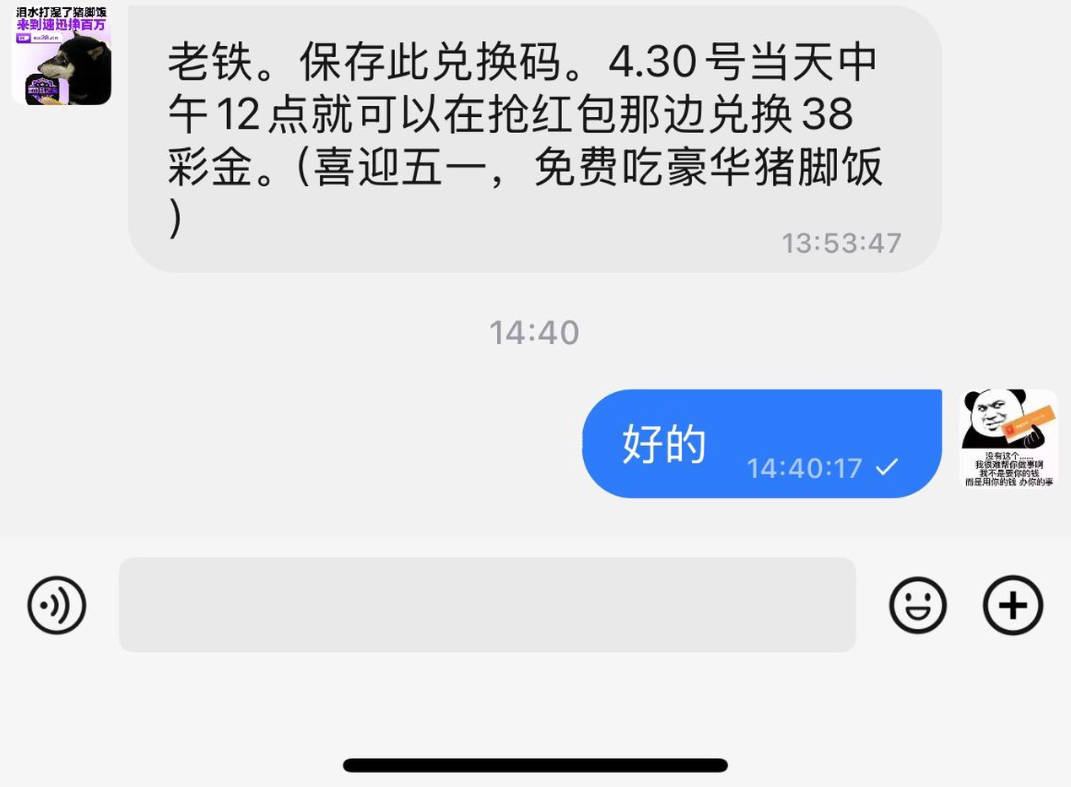The height and width of the screenshot is (787, 1071).
Task: Focus the message input field
Action: 487,605
